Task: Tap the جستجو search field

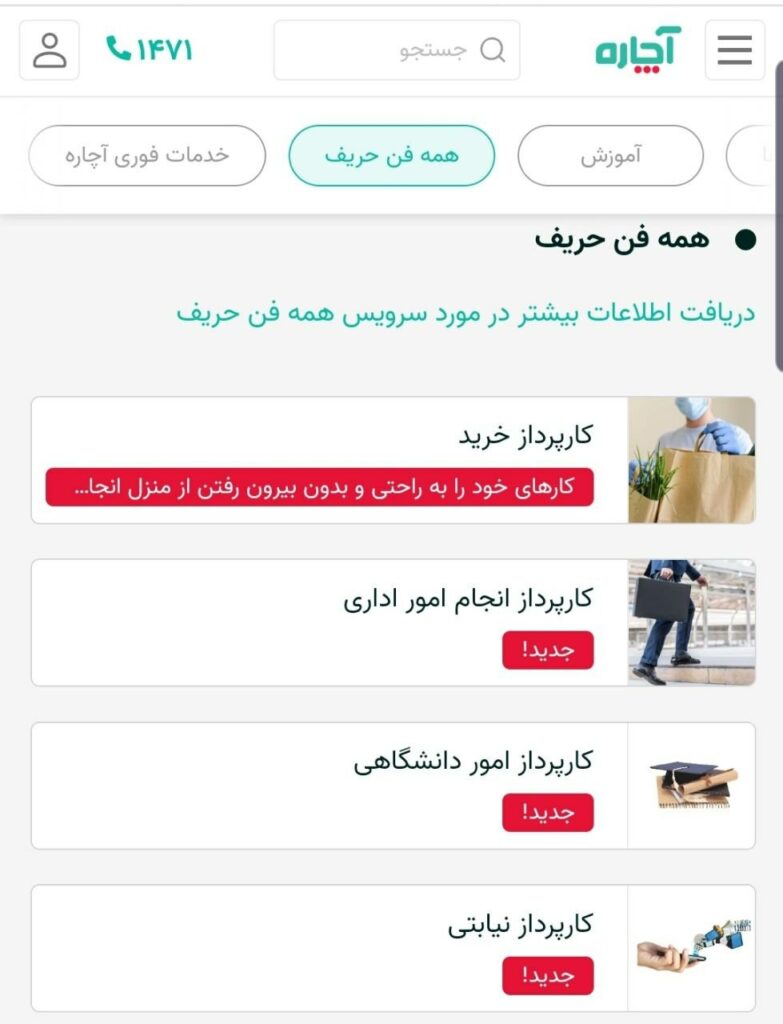Action: point(397,50)
